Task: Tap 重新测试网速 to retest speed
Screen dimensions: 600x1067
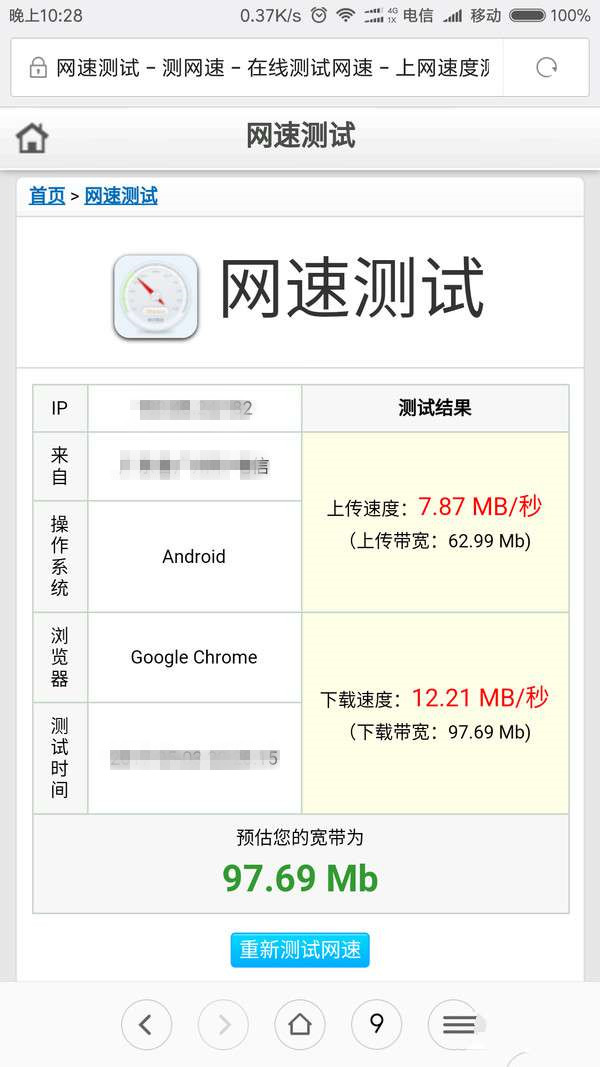Action: click(300, 950)
